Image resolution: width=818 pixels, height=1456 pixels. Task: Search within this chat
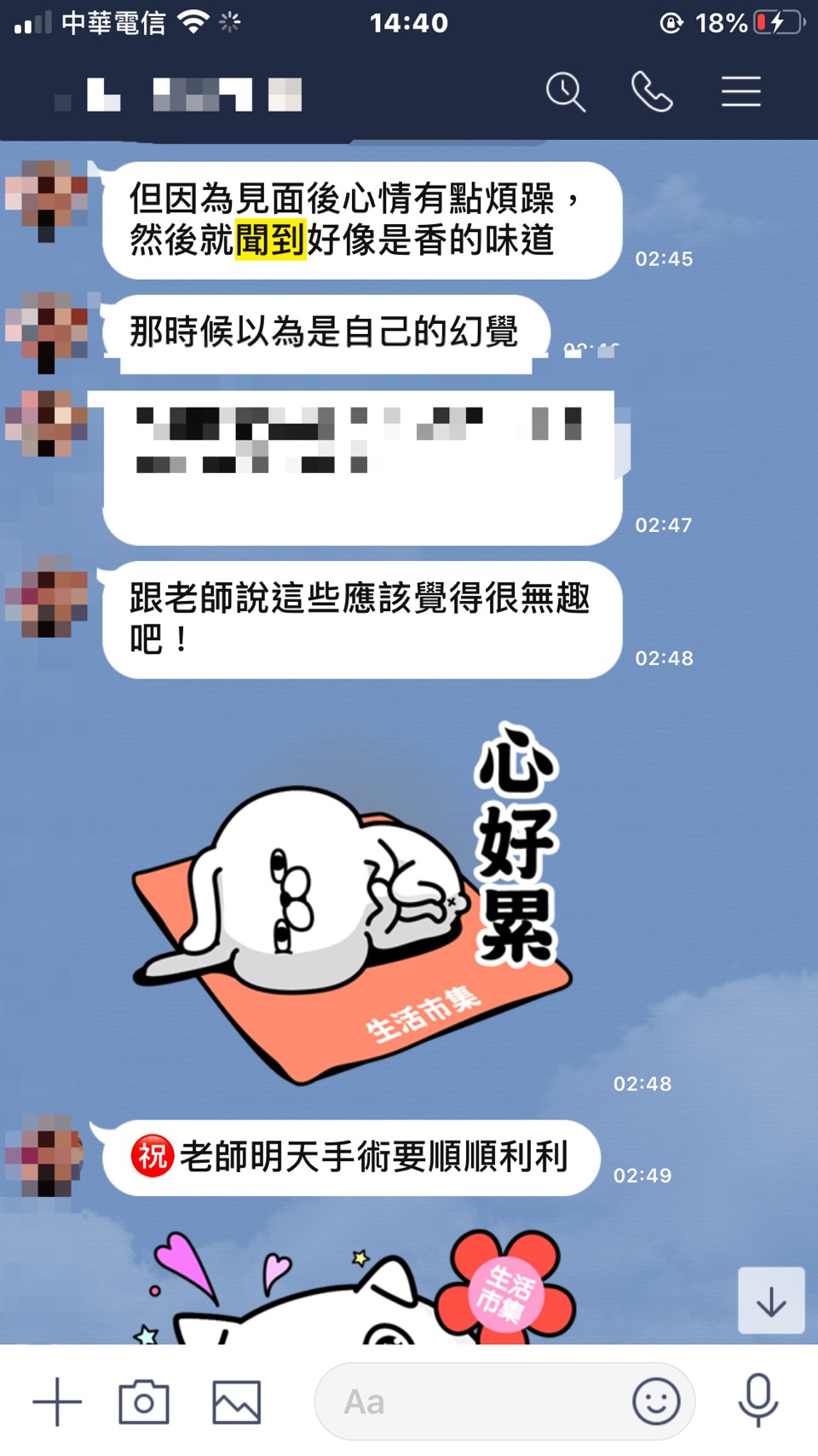tap(566, 92)
